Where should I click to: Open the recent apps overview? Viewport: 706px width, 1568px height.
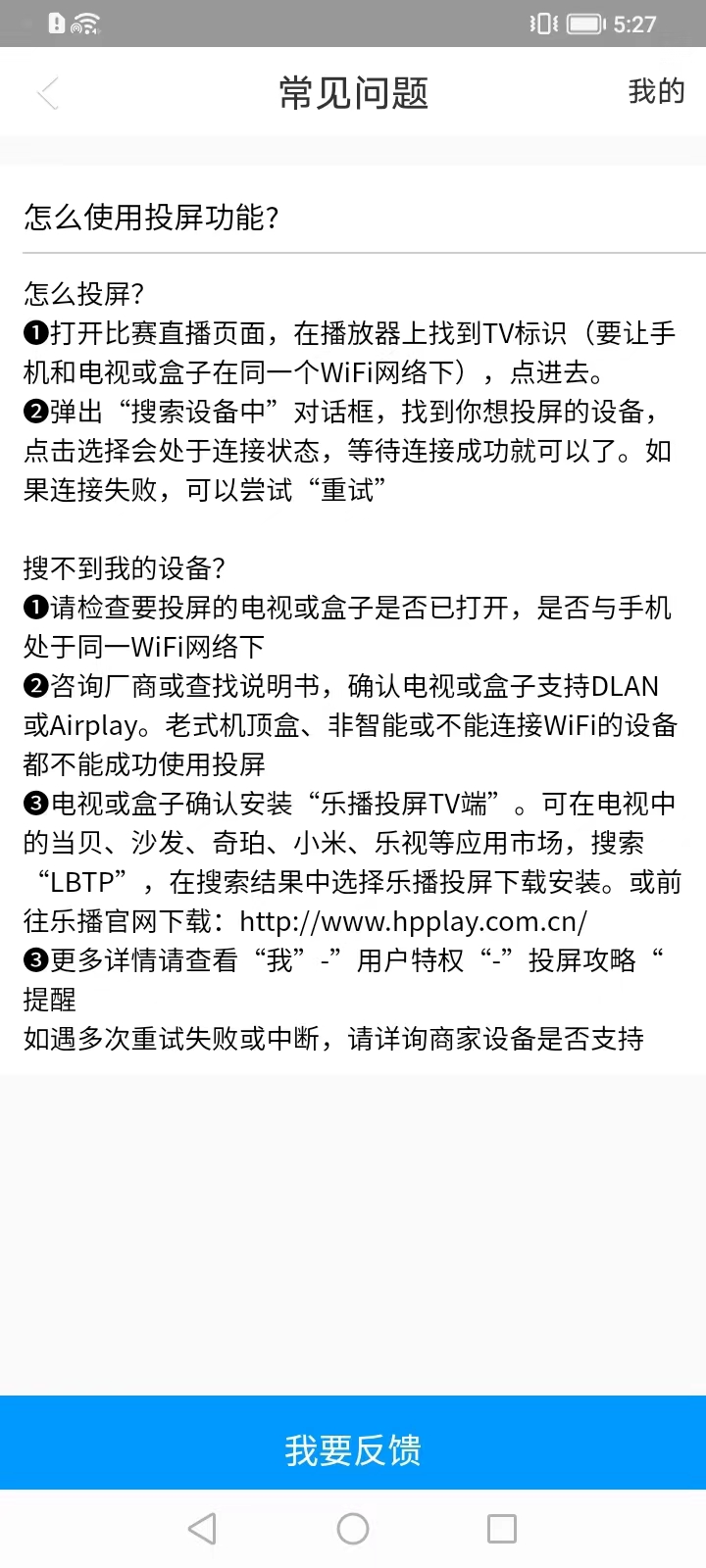pyautogui.click(x=502, y=1529)
